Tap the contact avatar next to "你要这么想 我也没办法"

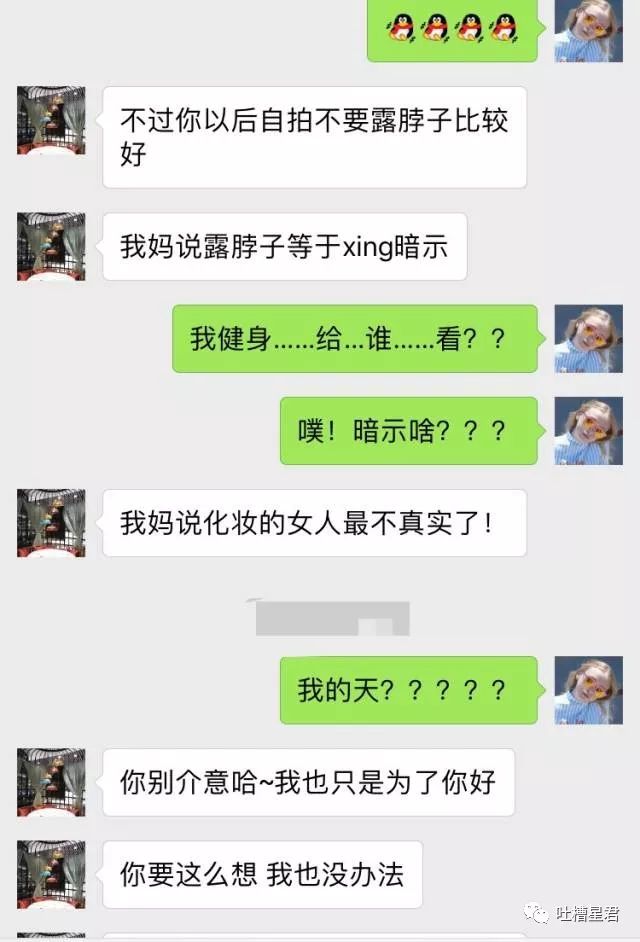[x=51, y=874]
